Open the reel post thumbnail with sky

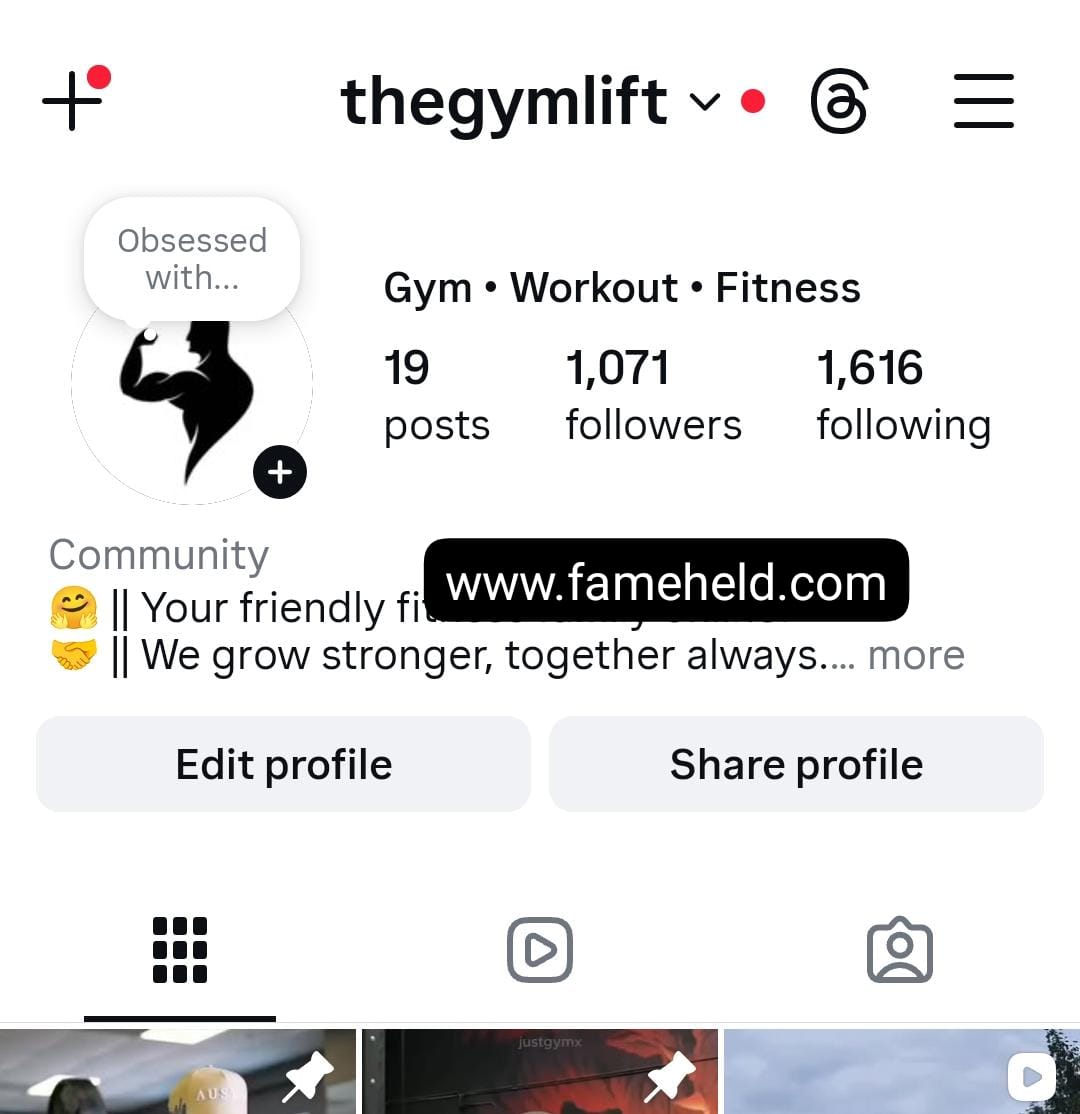click(902, 1072)
